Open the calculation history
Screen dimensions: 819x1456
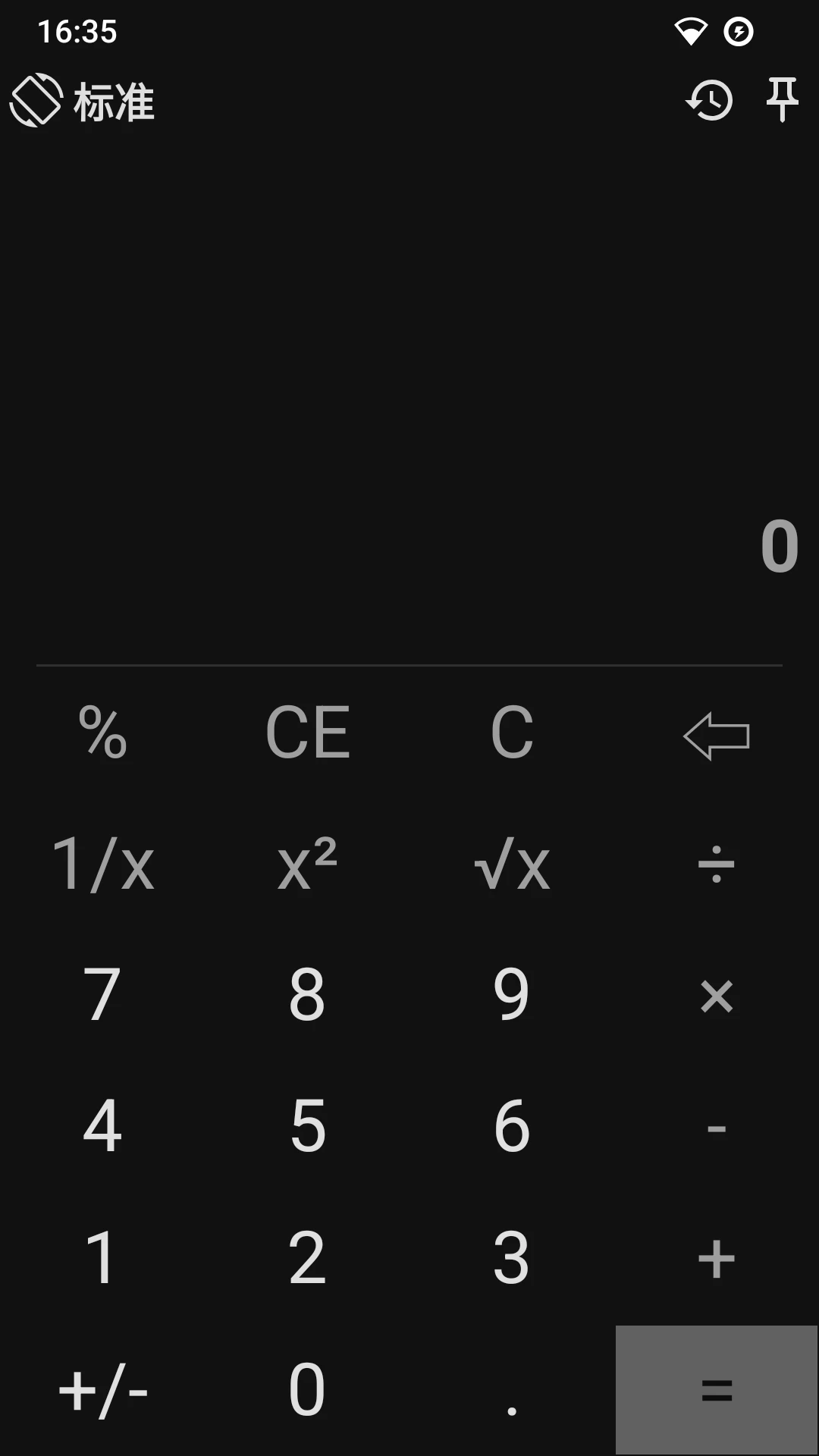[x=710, y=100]
